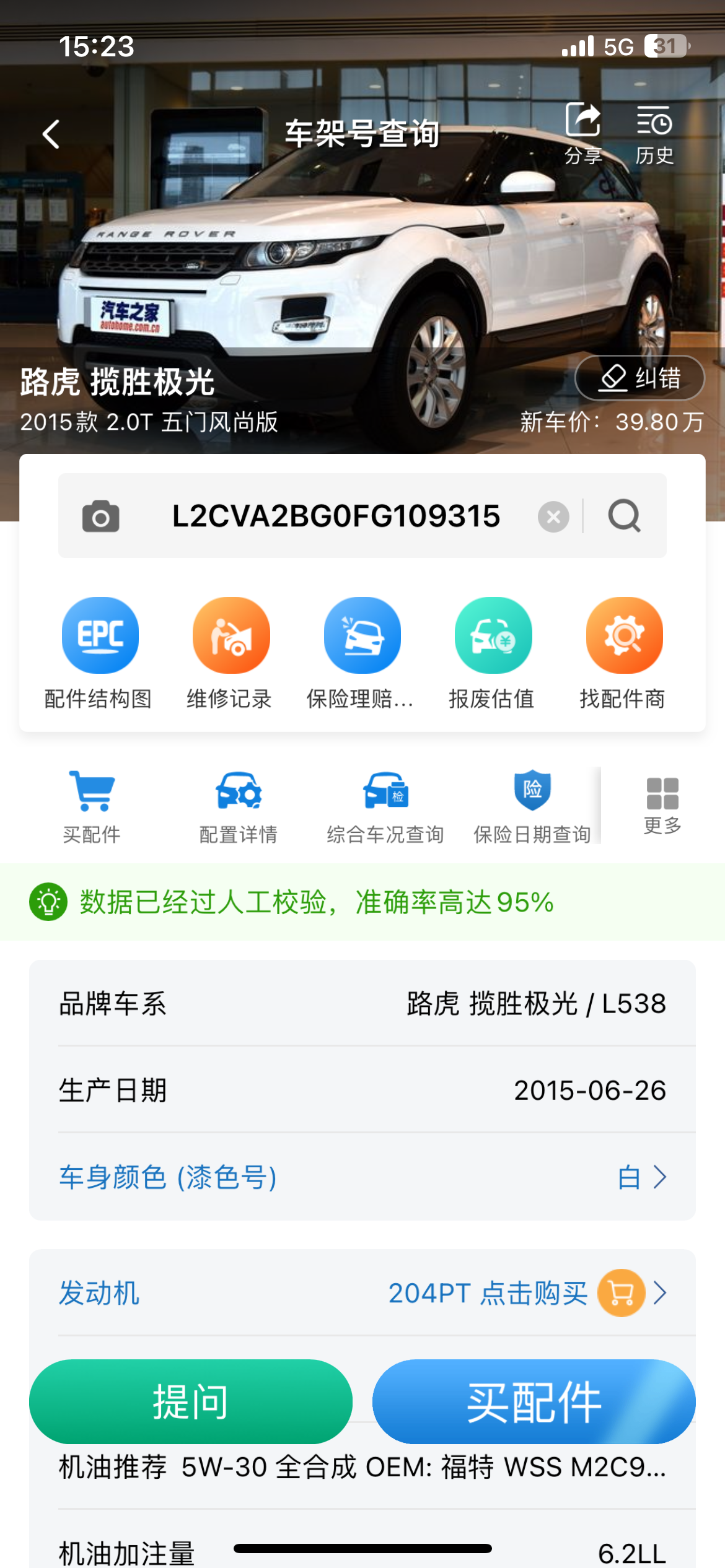Image resolution: width=725 pixels, height=1568 pixels.
Task: Search the entered VIN number
Action: 624,516
